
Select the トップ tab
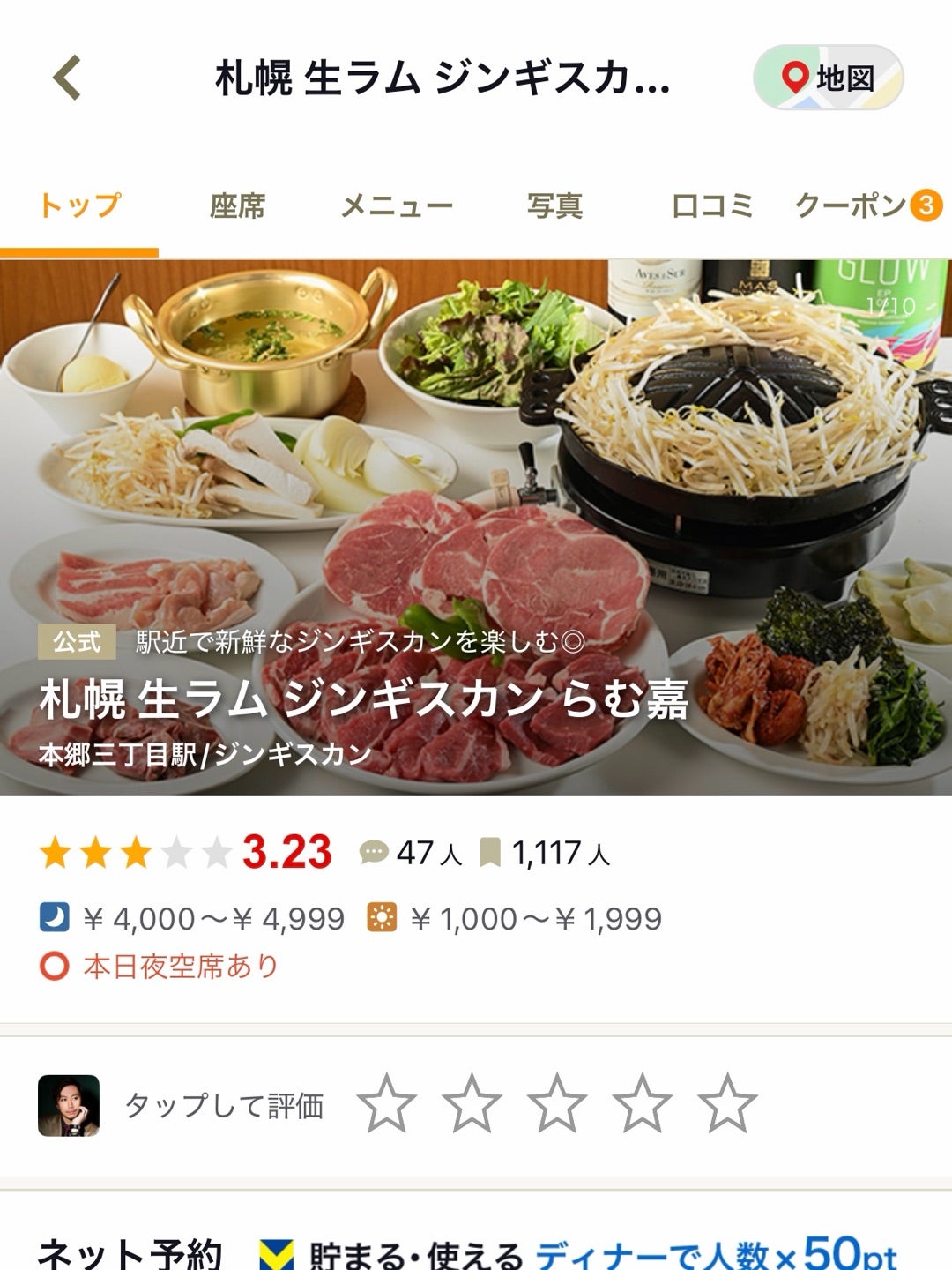(79, 206)
